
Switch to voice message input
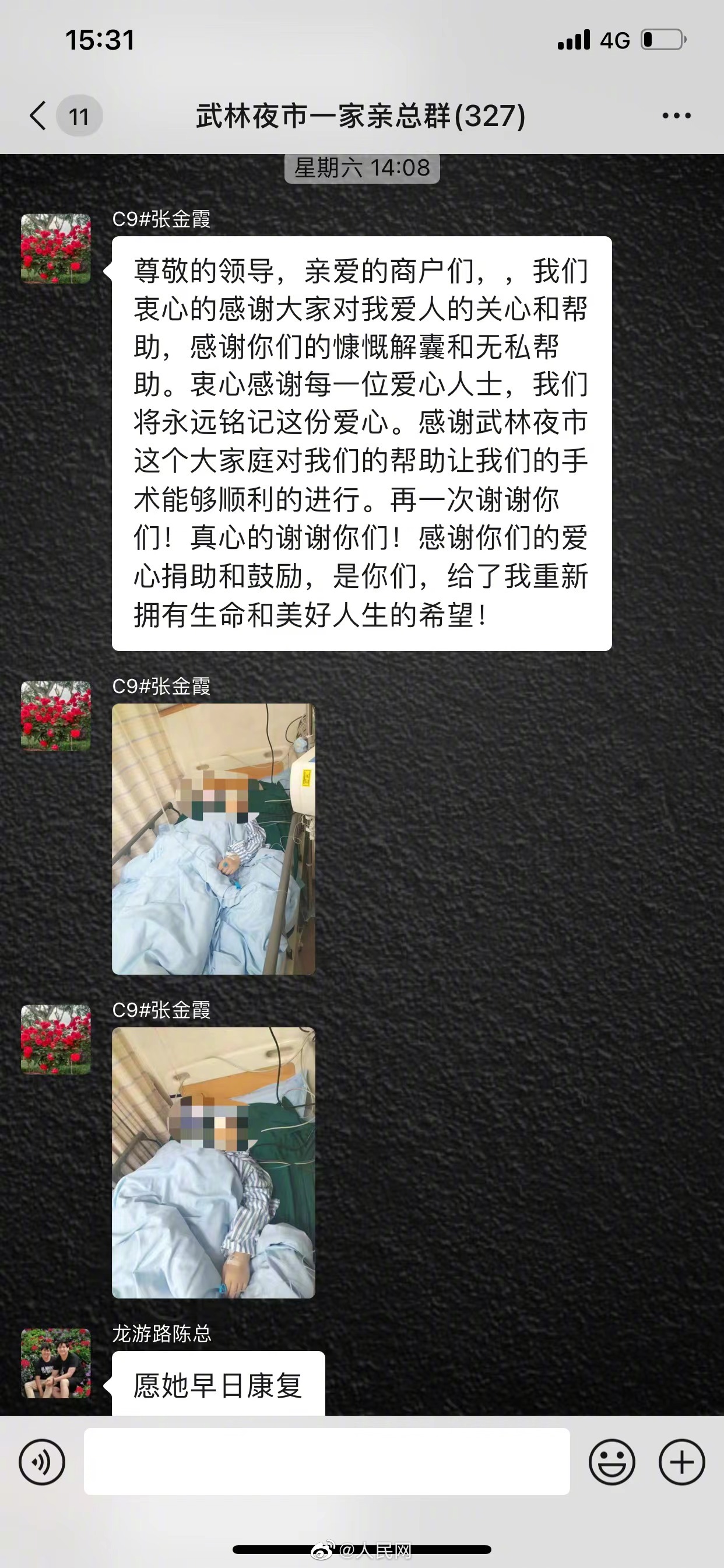coord(42,1461)
